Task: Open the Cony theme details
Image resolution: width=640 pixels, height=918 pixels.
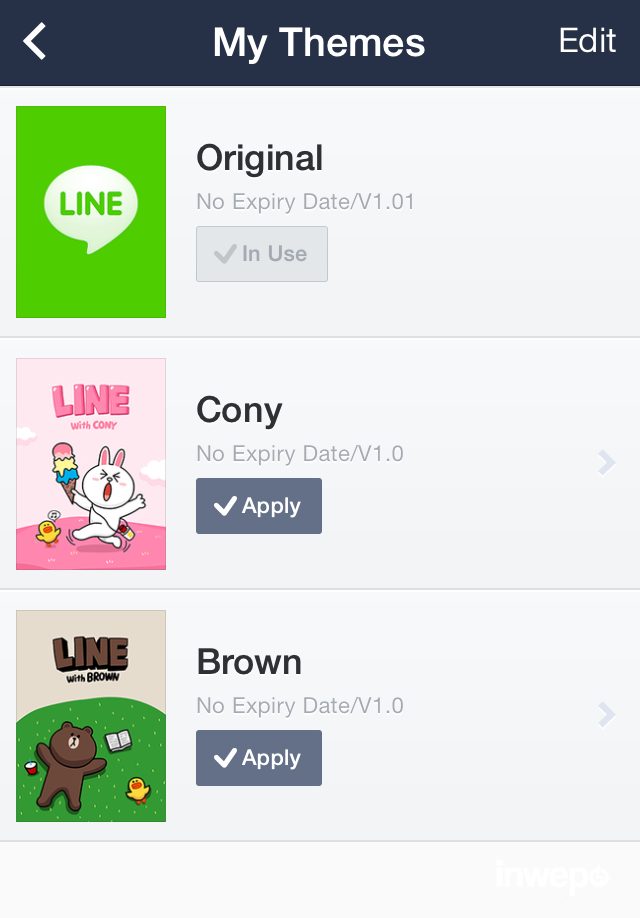Action: (606, 462)
